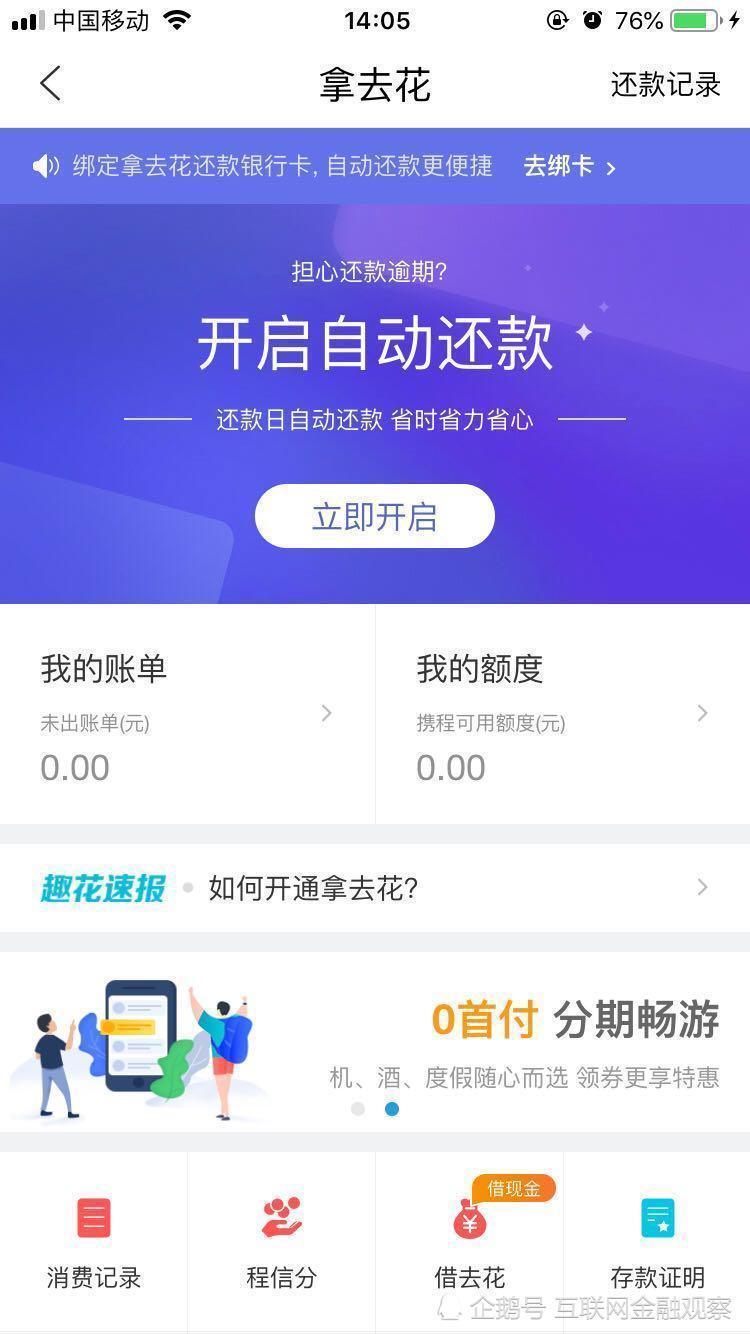Open 还款记录 repayment records
This screenshot has width=750, height=1334.
click(665, 85)
